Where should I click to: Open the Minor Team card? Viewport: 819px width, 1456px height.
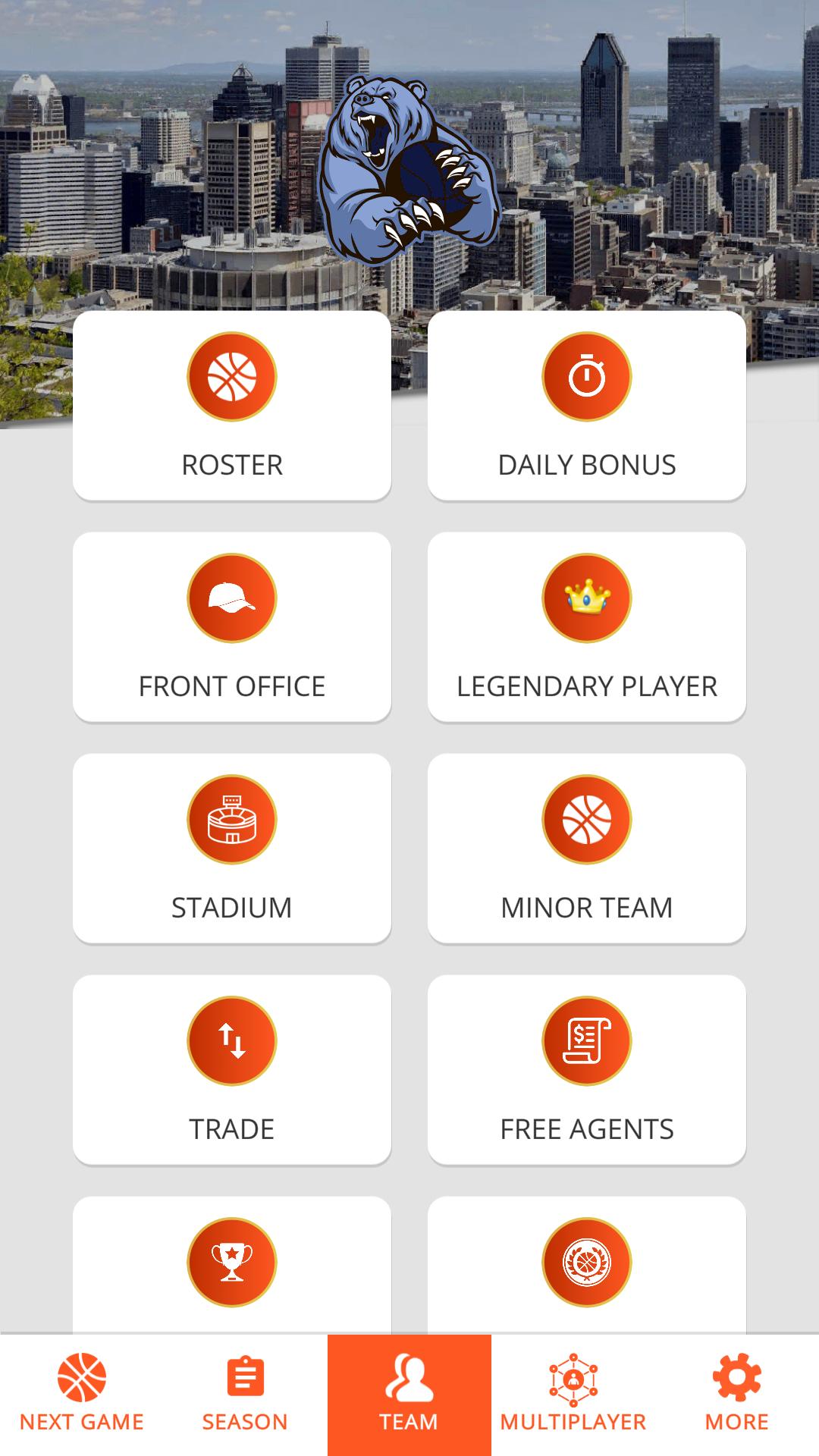(x=587, y=849)
